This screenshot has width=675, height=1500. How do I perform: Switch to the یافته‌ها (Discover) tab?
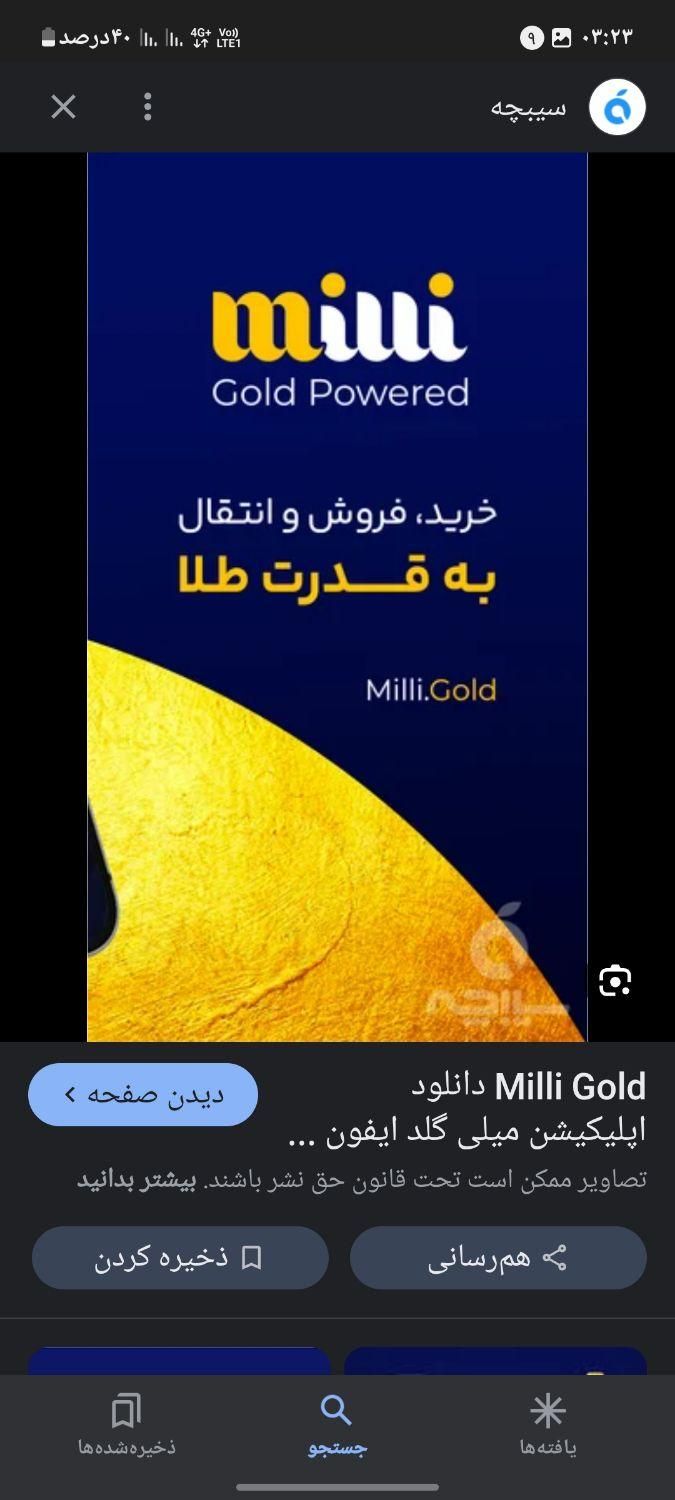coord(548,1425)
